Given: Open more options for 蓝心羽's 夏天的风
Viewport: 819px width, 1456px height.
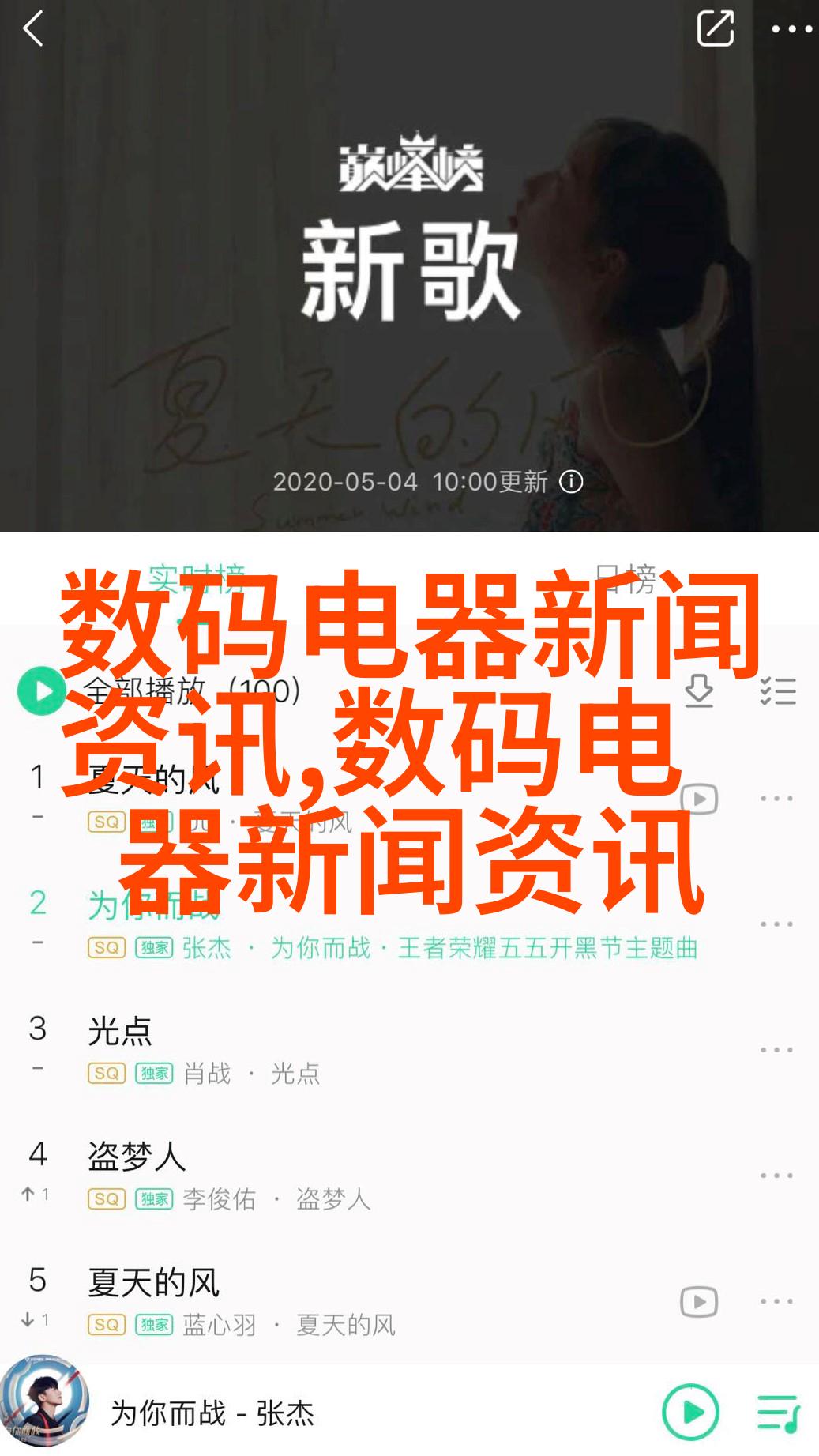Looking at the screenshot, I should click(776, 1301).
